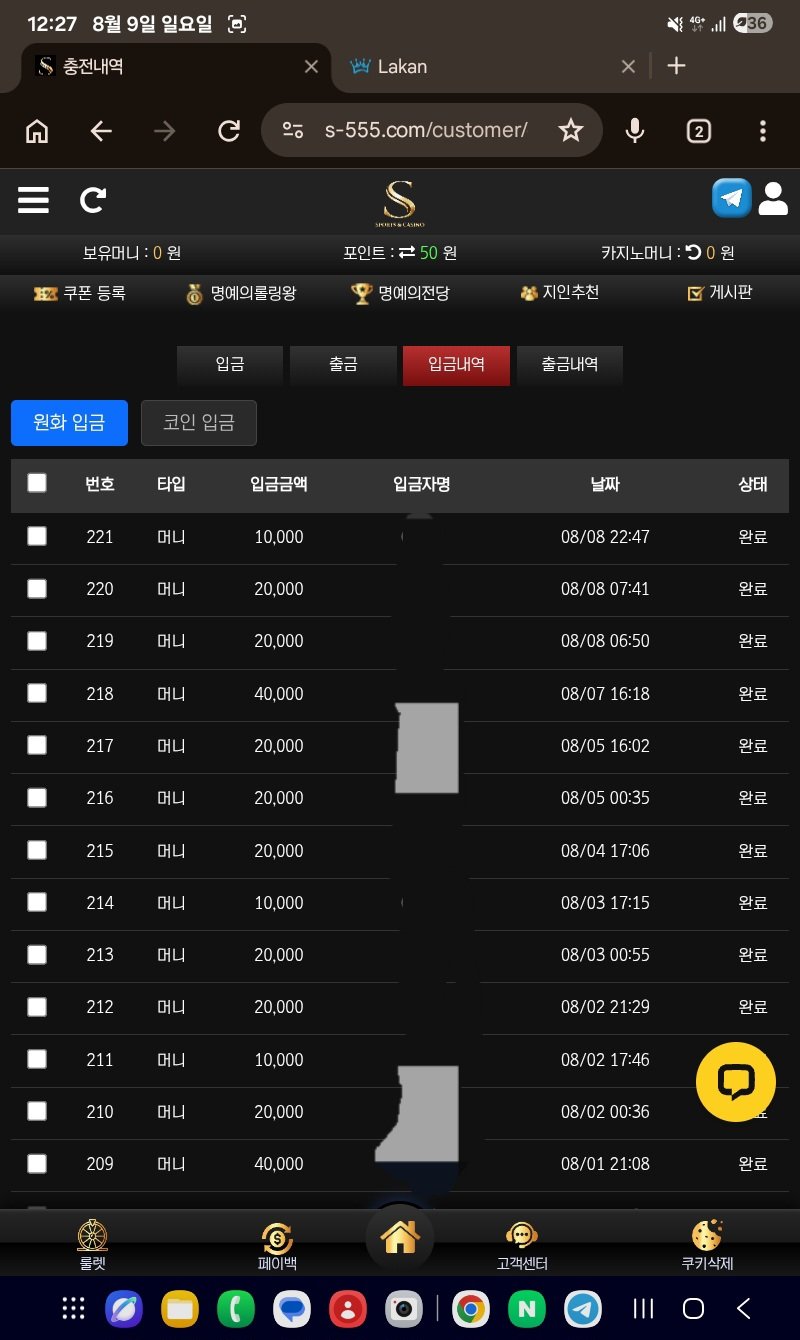Image resolution: width=800 pixels, height=1340 pixels.
Task: Close the Lakan browser tab
Action: pyautogui.click(x=628, y=66)
